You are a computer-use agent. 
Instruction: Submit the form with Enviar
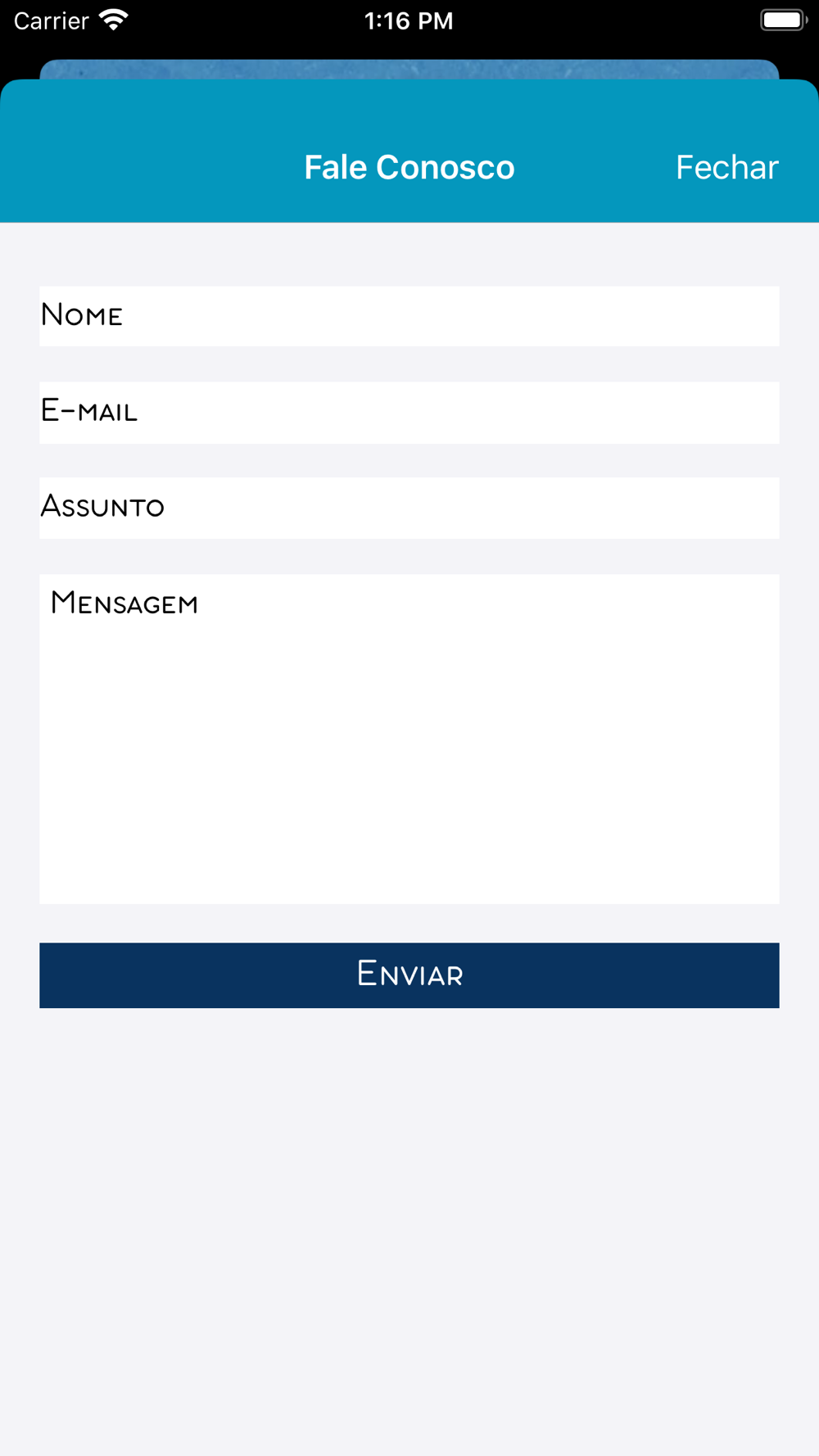(409, 974)
